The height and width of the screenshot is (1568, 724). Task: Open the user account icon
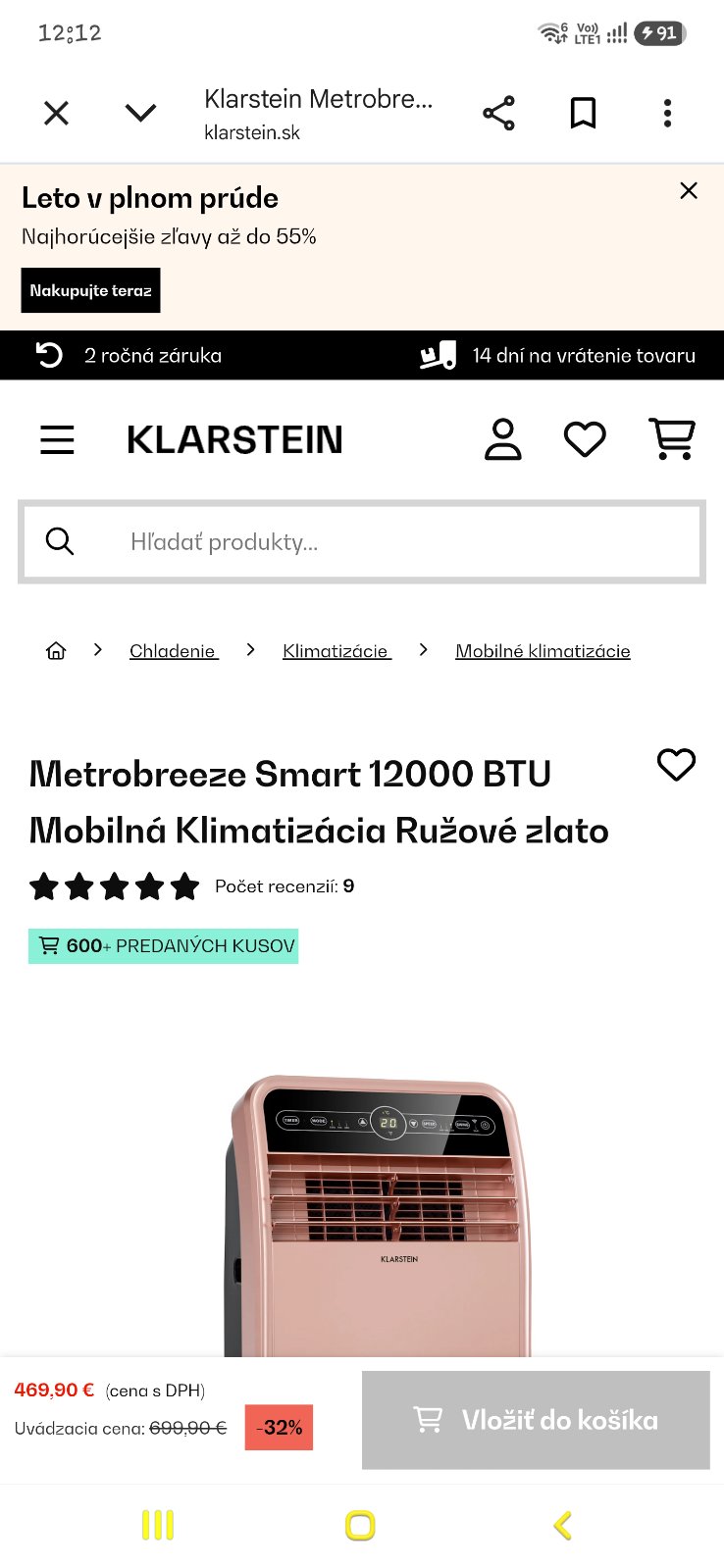coord(503,438)
